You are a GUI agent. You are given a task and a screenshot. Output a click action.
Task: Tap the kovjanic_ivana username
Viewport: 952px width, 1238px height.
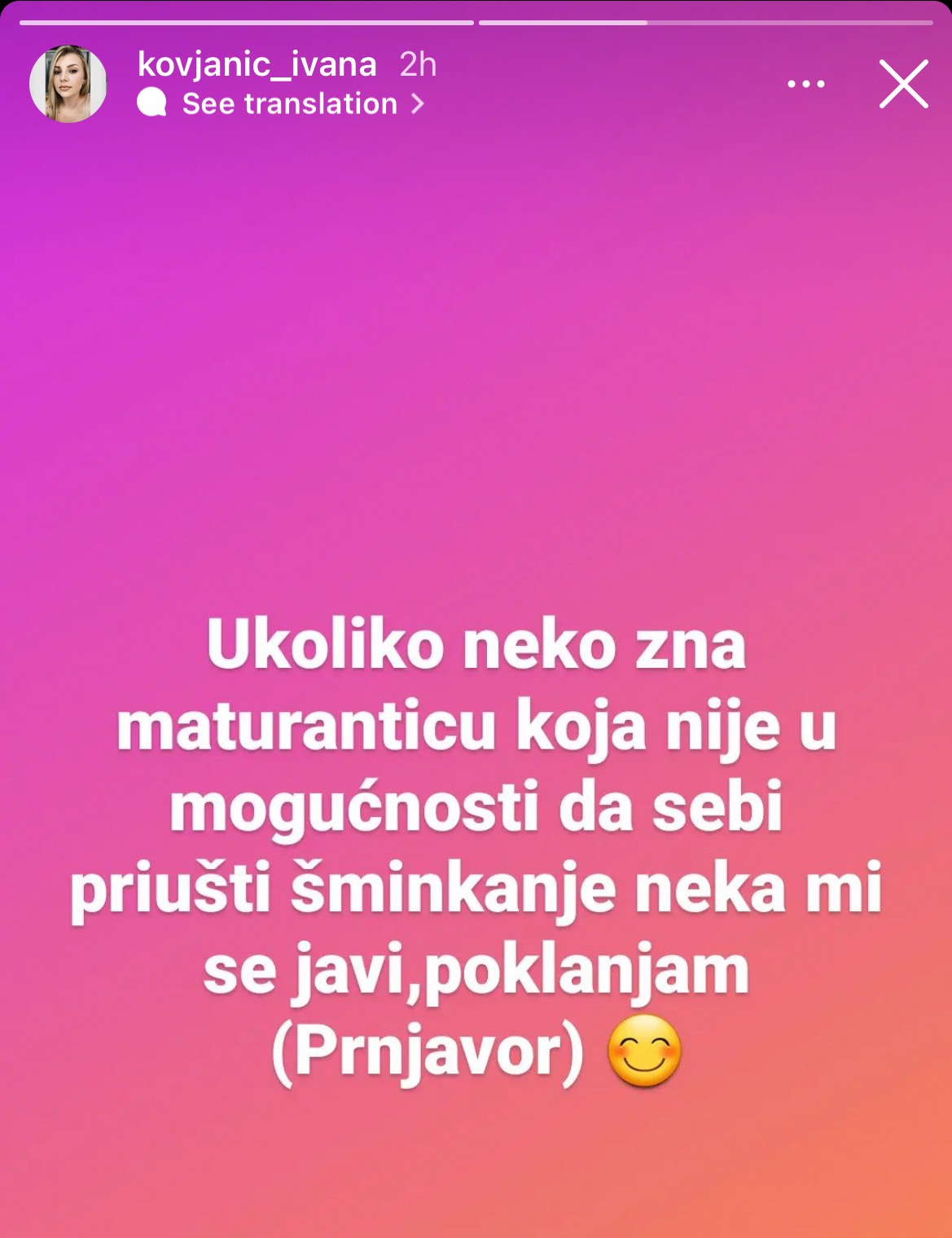[x=257, y=64]
